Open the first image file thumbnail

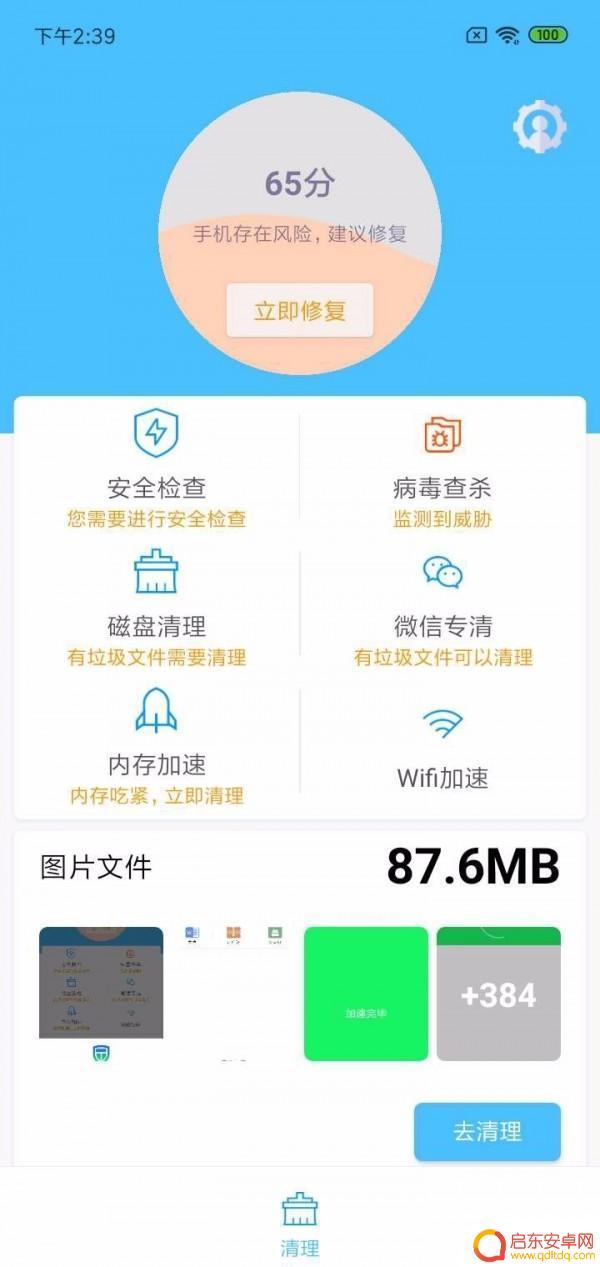click(x=101, y=994)
